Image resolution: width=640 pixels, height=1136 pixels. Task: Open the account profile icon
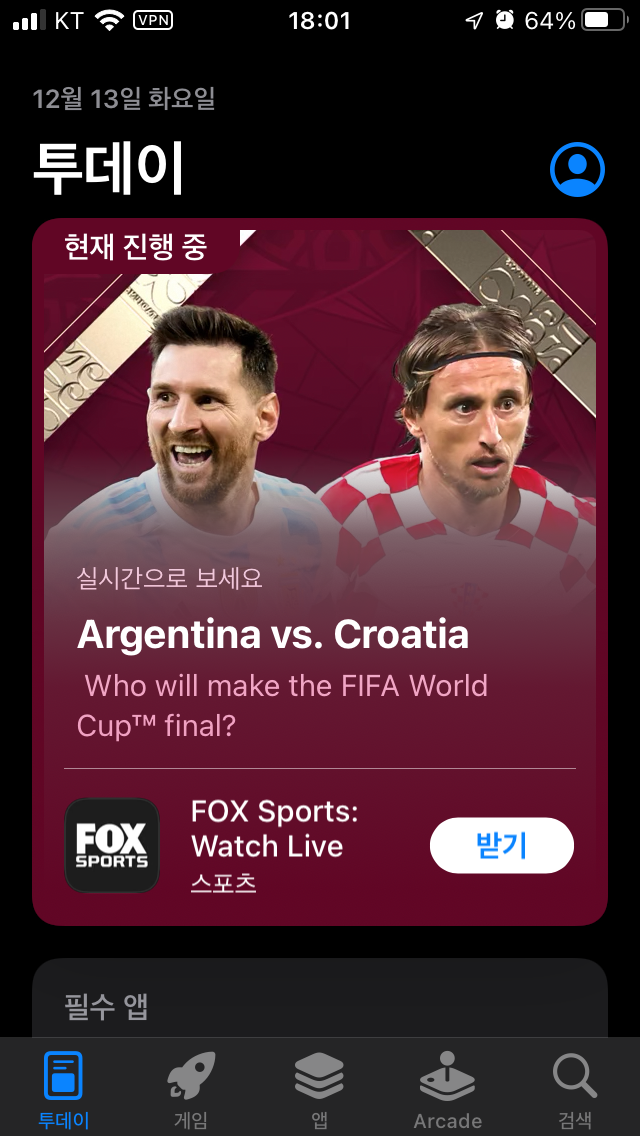coord(577,170)
